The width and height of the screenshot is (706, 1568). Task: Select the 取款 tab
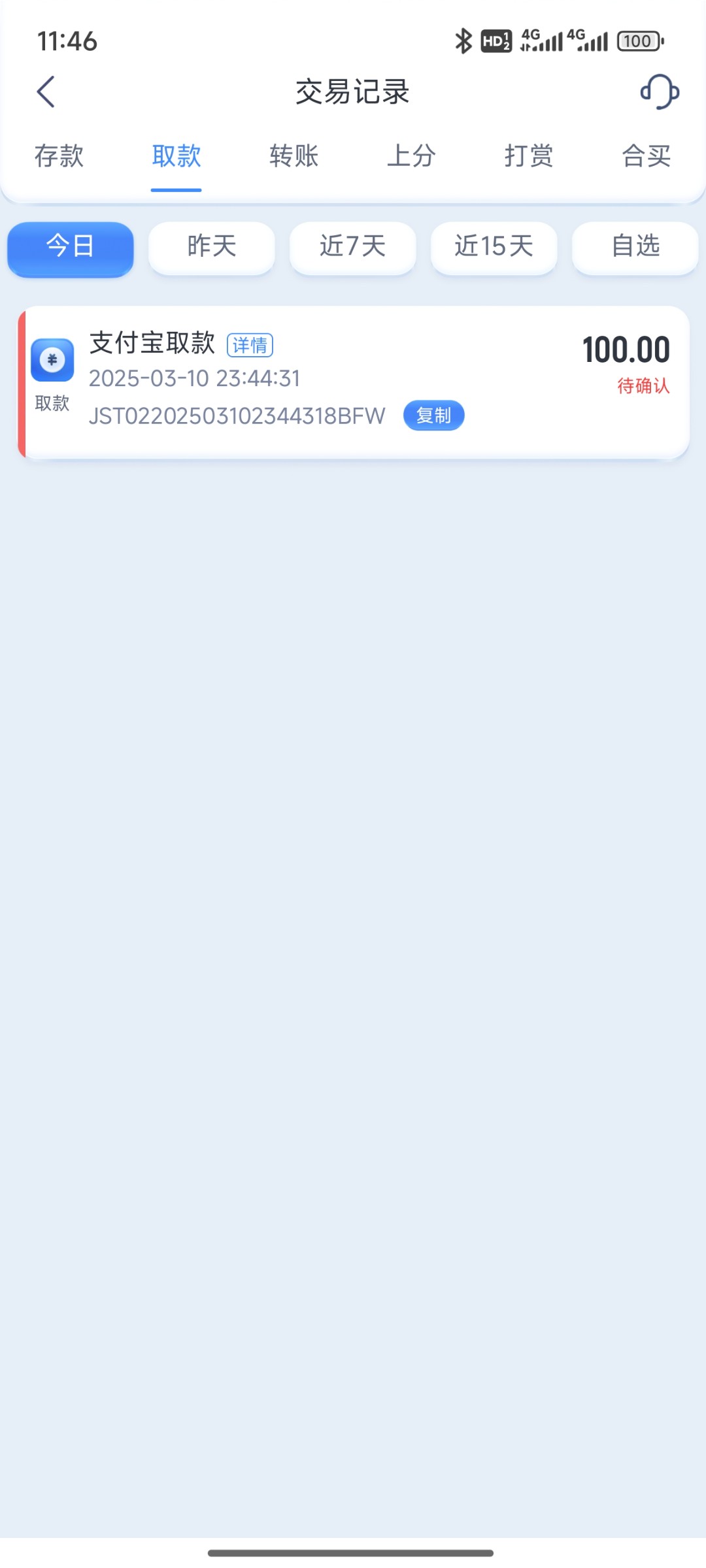pyautogui.click(x=176, y=156)
